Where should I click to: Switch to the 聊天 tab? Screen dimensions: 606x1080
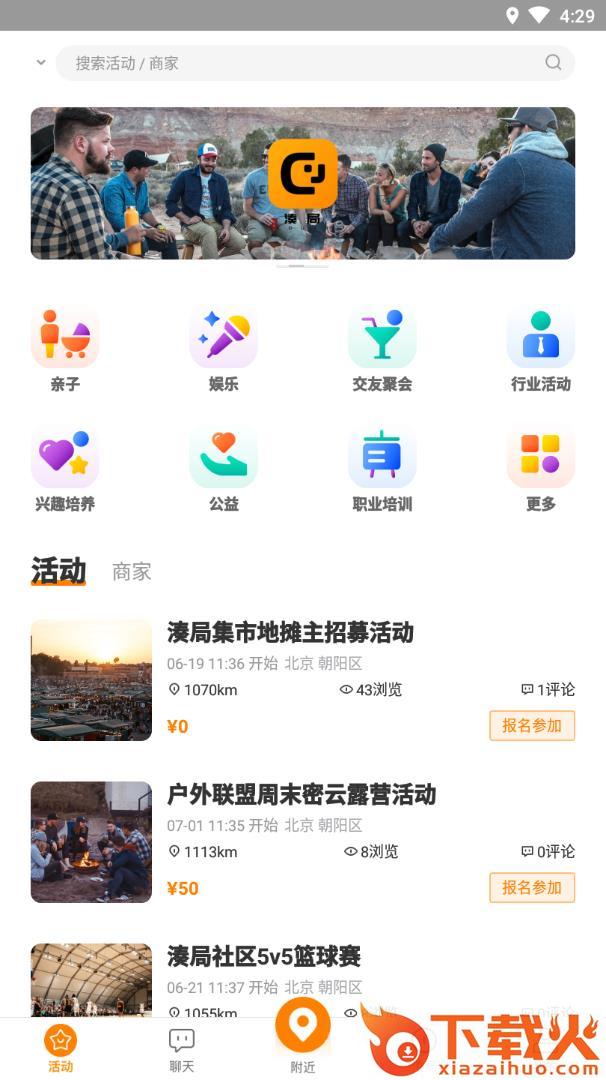click(181, 1050)
